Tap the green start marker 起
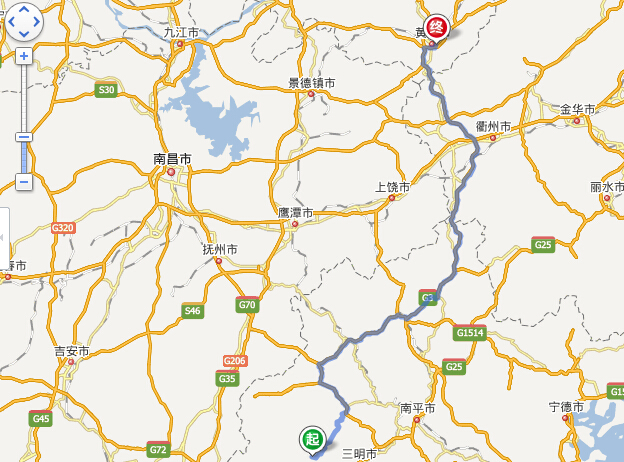The height and width of the screenshot is (462, 624). pos(312,437)
